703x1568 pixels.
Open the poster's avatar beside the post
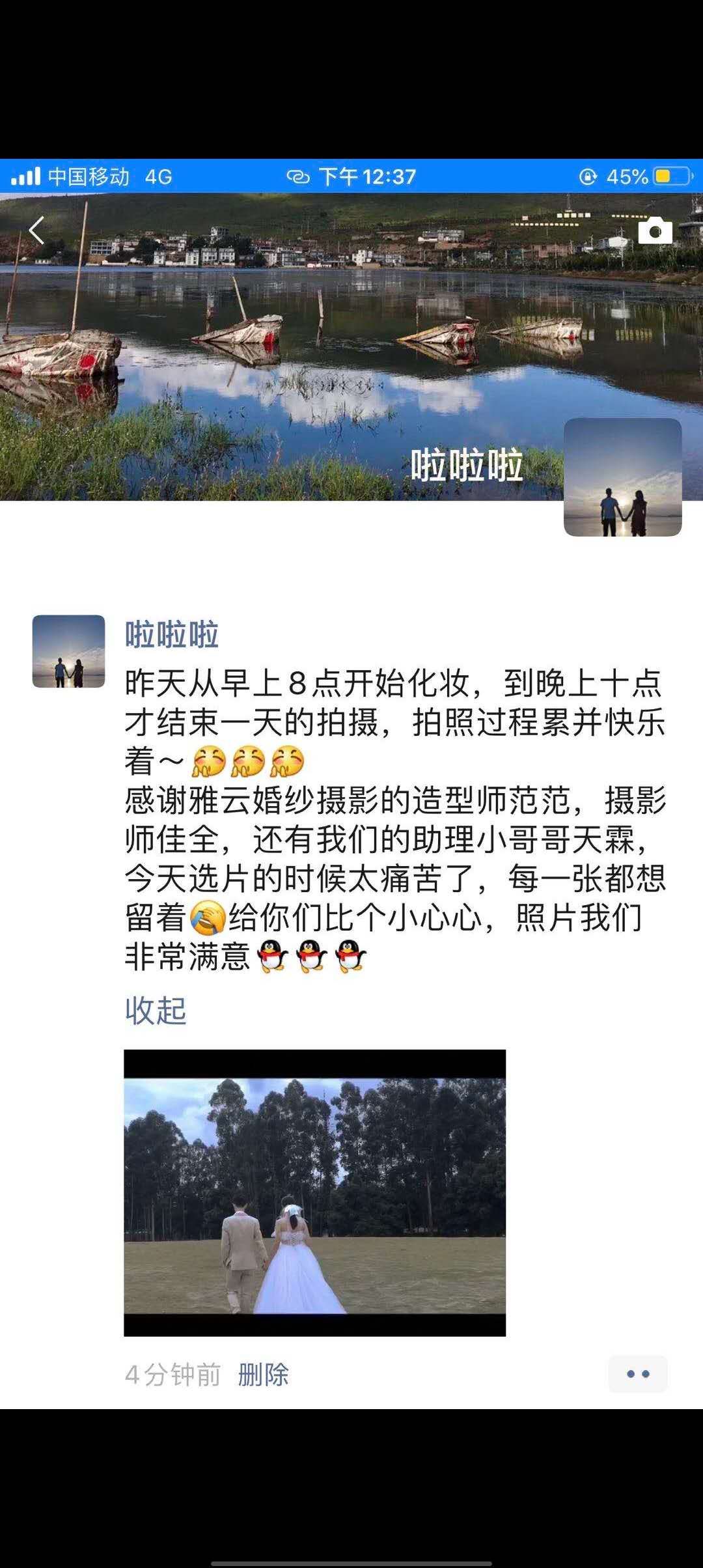[68, 651]
